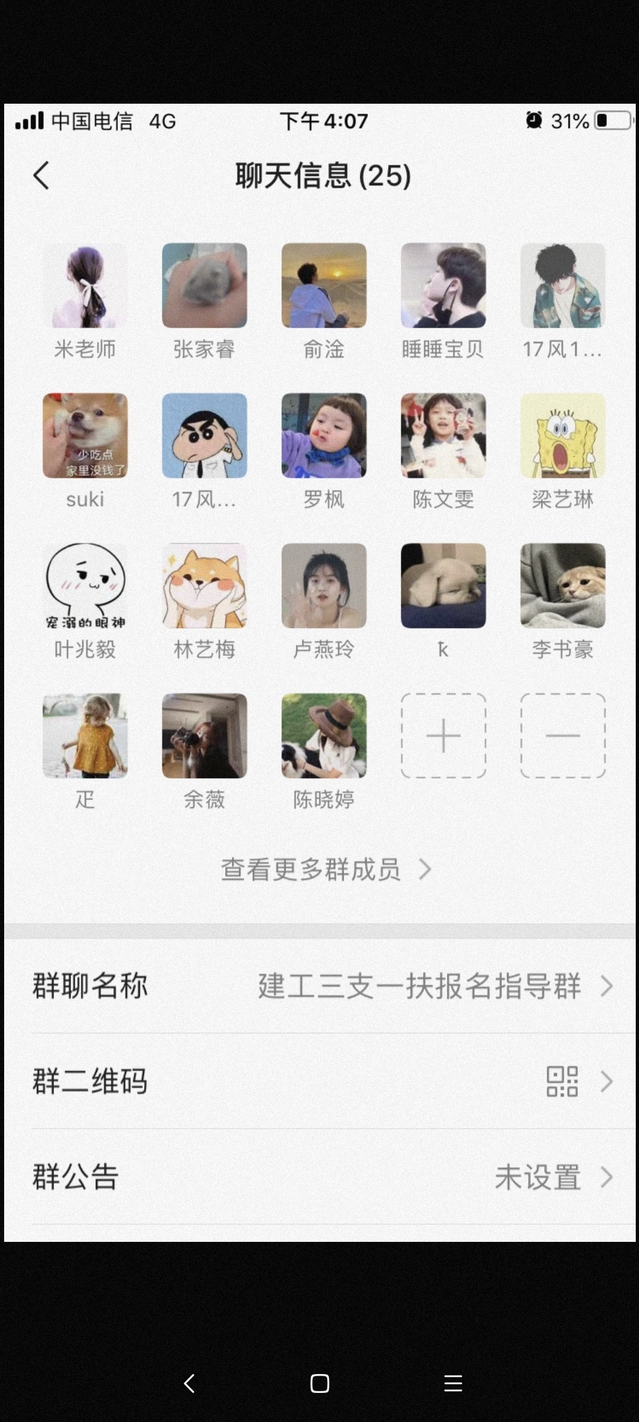Open the group QR code 群二维码
This screenshot has height=1422, width=639.
click(x=320, y=1081)
